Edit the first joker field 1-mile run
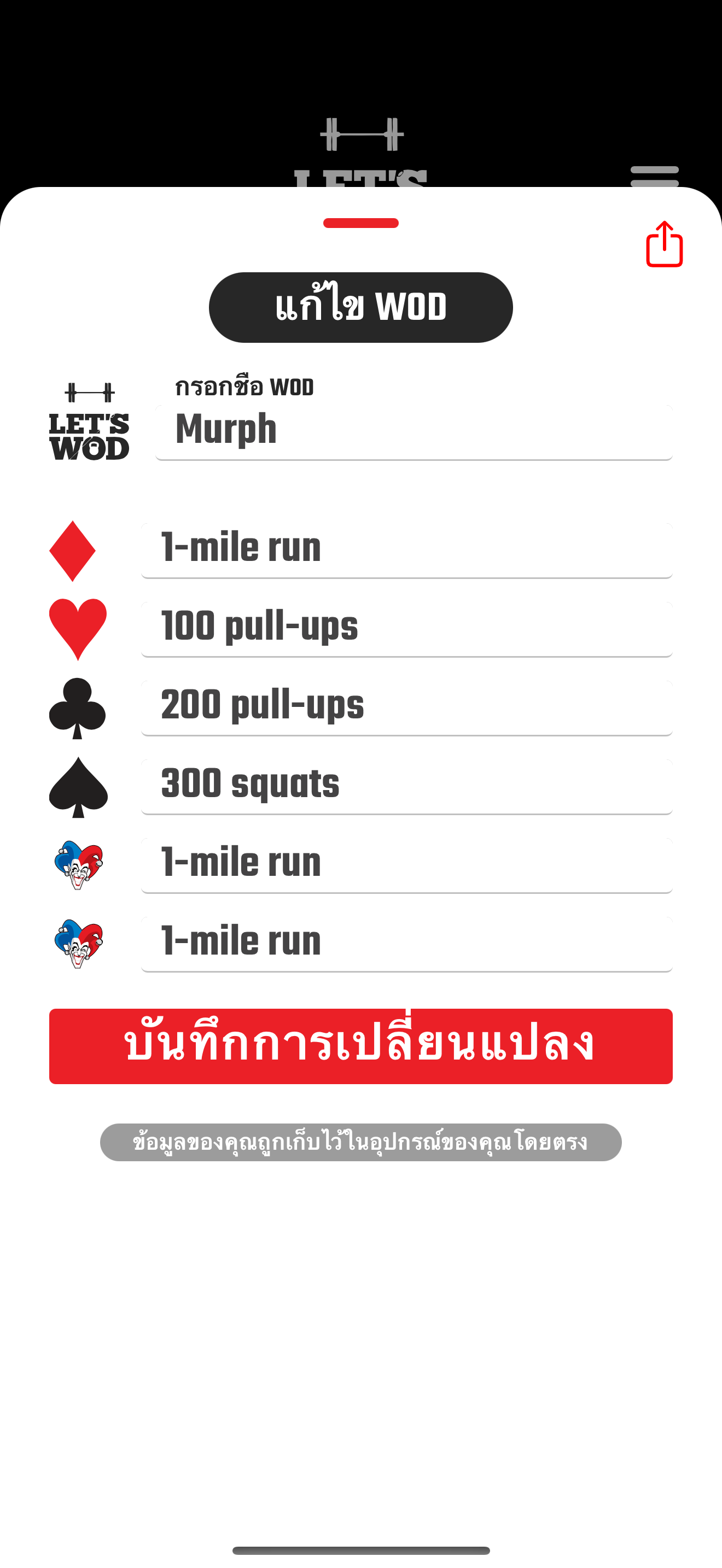722x1568 pixels. 406,863
